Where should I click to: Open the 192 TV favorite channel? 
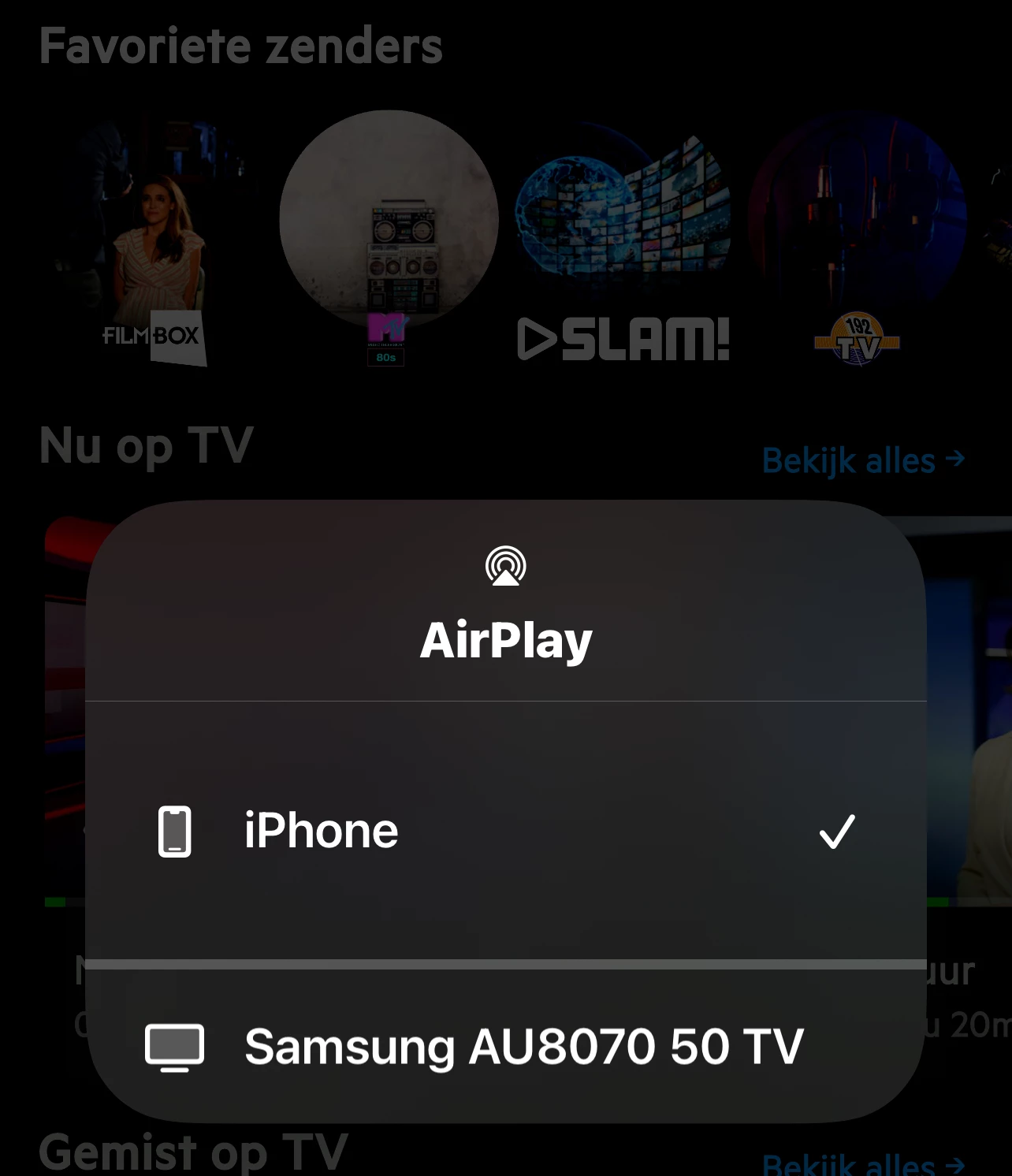point(858,236)
